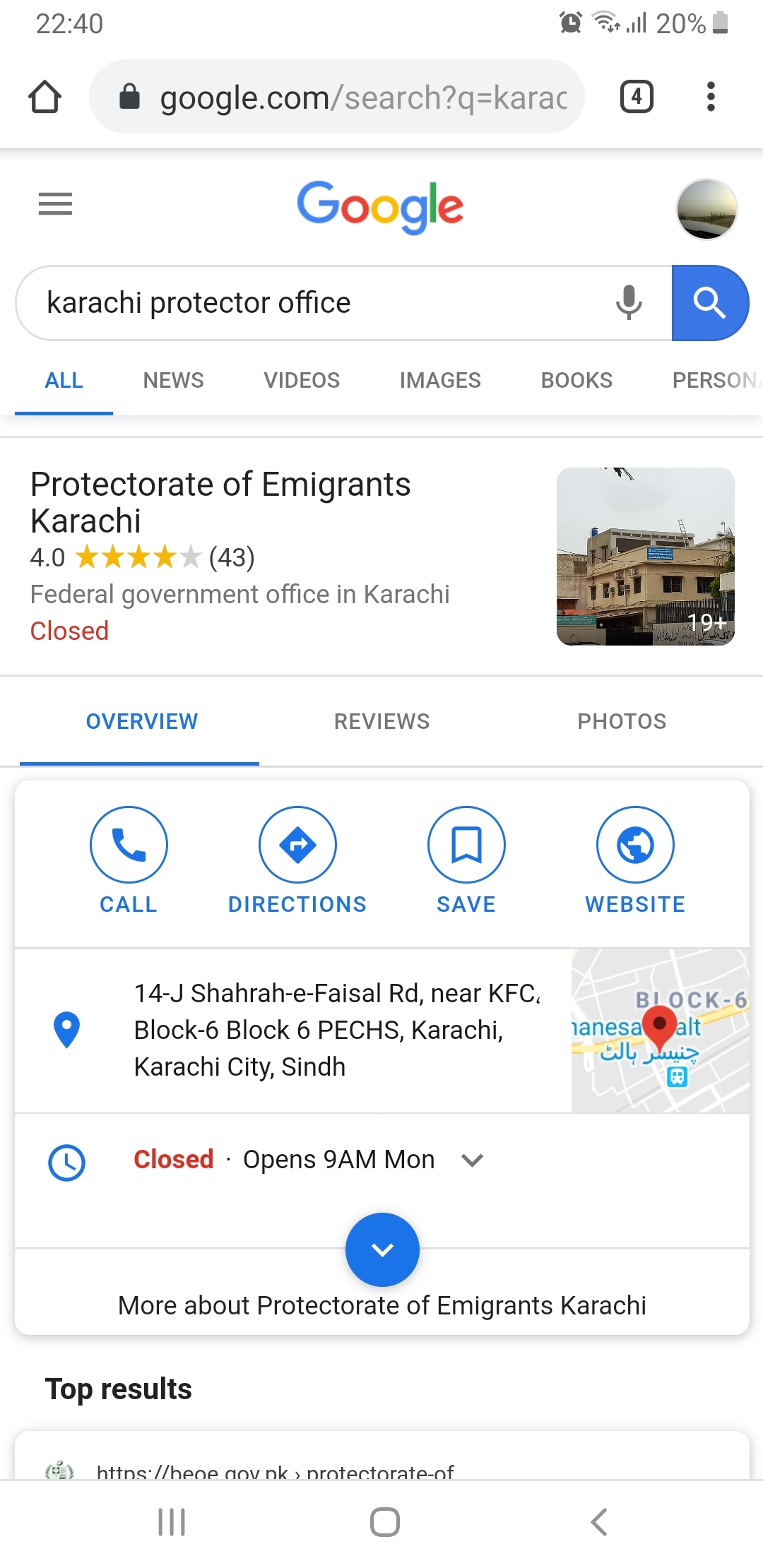Open the Google hamburger menu
The height and width of the screenshot is (1568, 763).
coord(55,204)
